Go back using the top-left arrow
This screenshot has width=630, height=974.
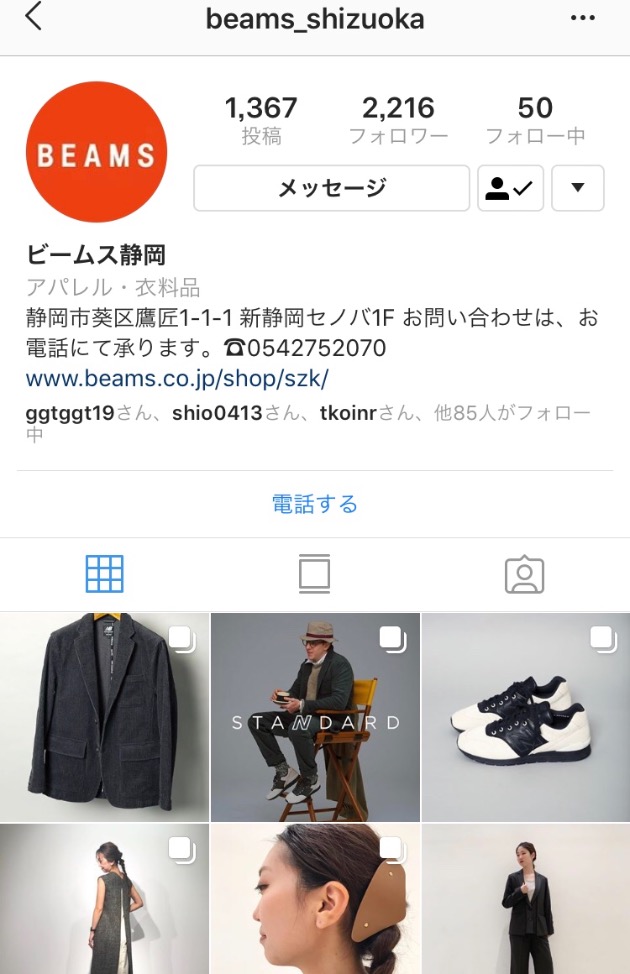pos(33,17)
